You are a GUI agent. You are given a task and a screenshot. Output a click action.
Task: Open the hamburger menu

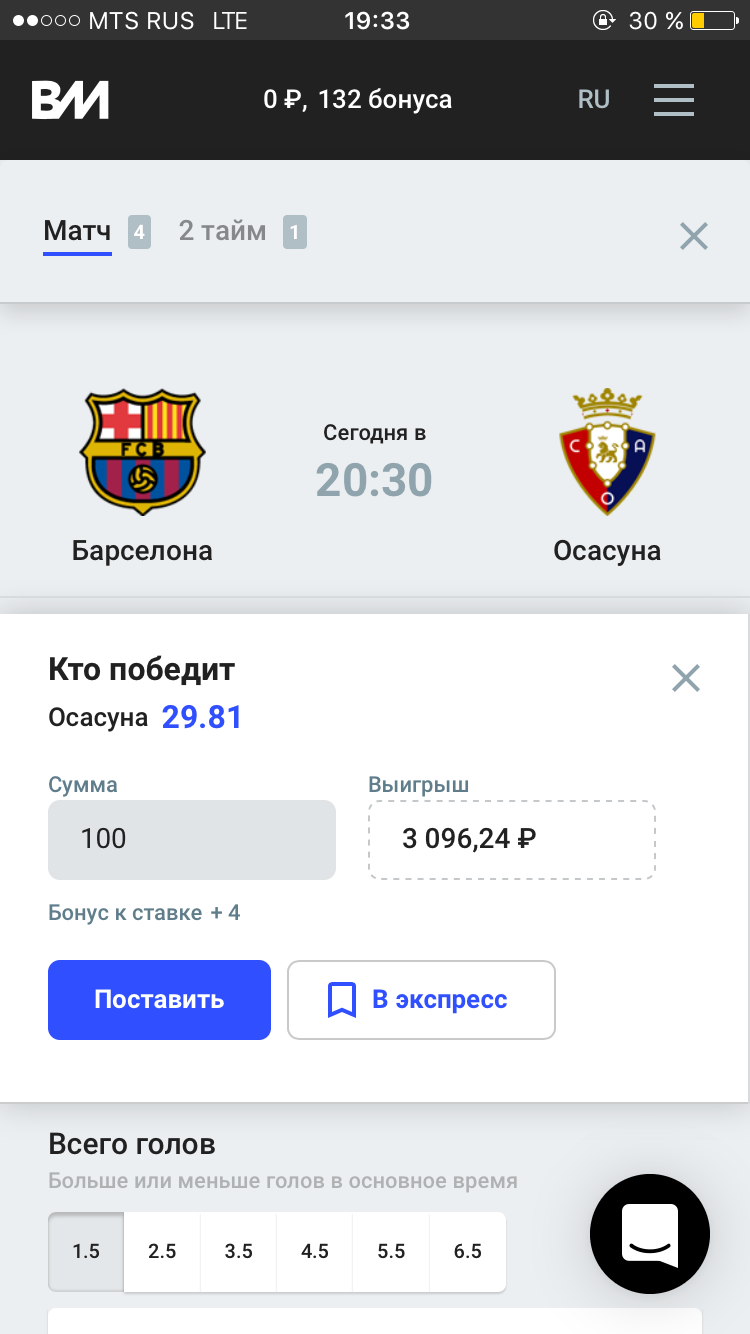(x=674, y=100)
